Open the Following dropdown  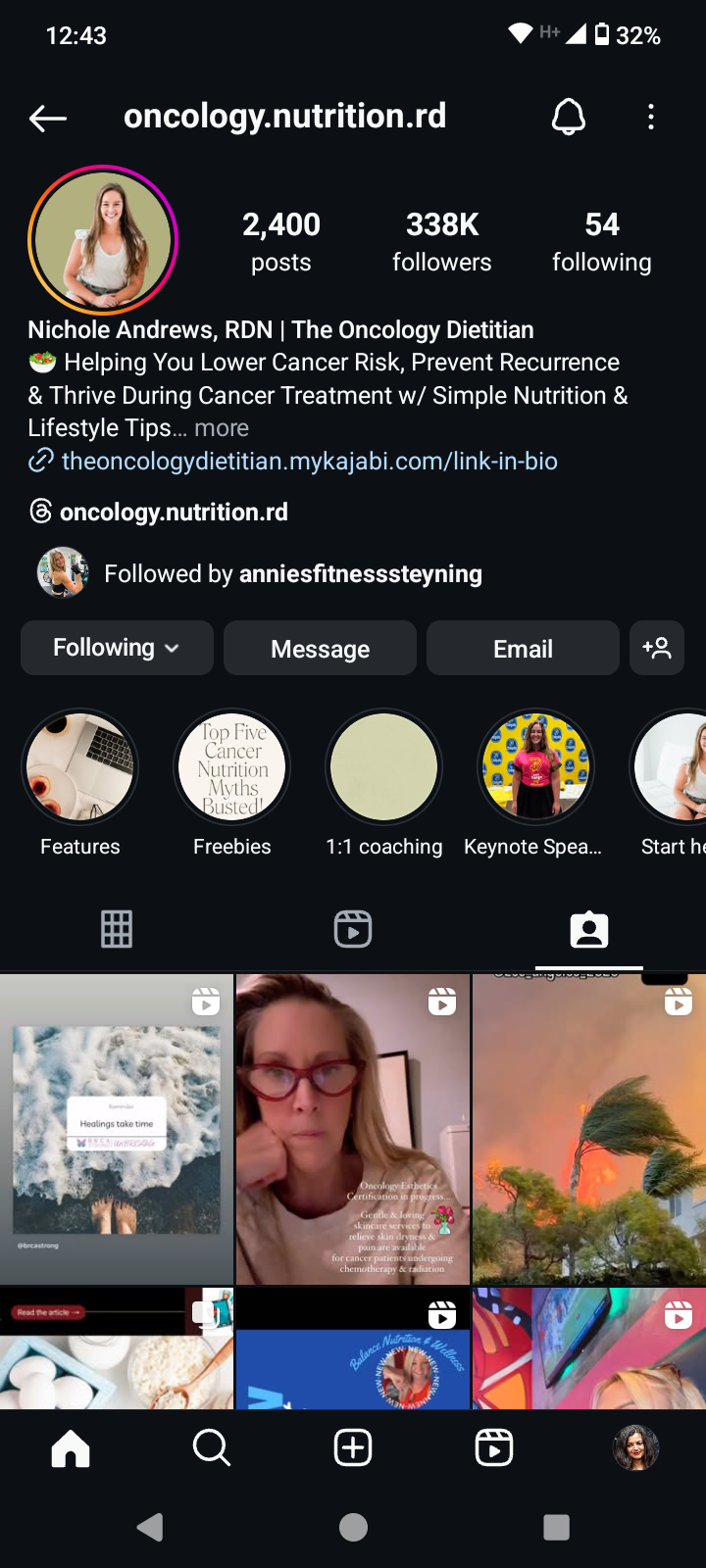pos(117,648)
